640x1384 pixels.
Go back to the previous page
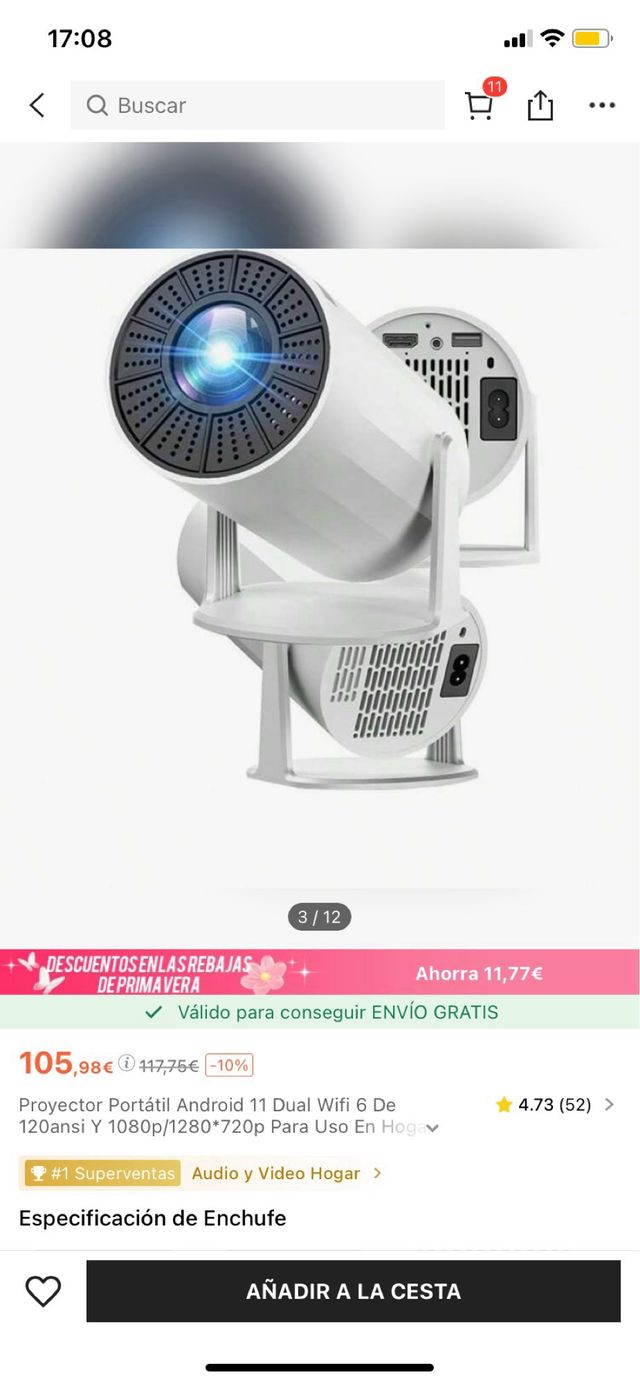(x=37, y=105)
